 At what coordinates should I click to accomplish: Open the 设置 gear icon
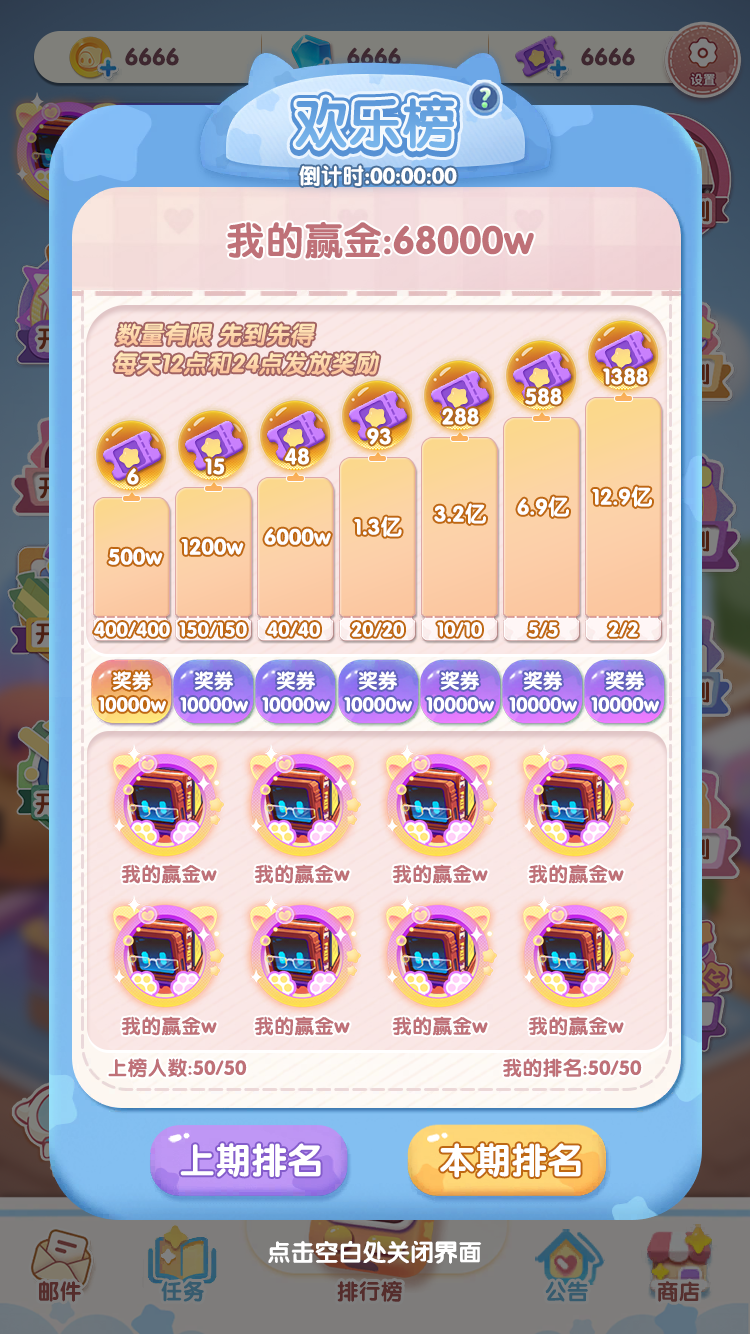[703, 58]
